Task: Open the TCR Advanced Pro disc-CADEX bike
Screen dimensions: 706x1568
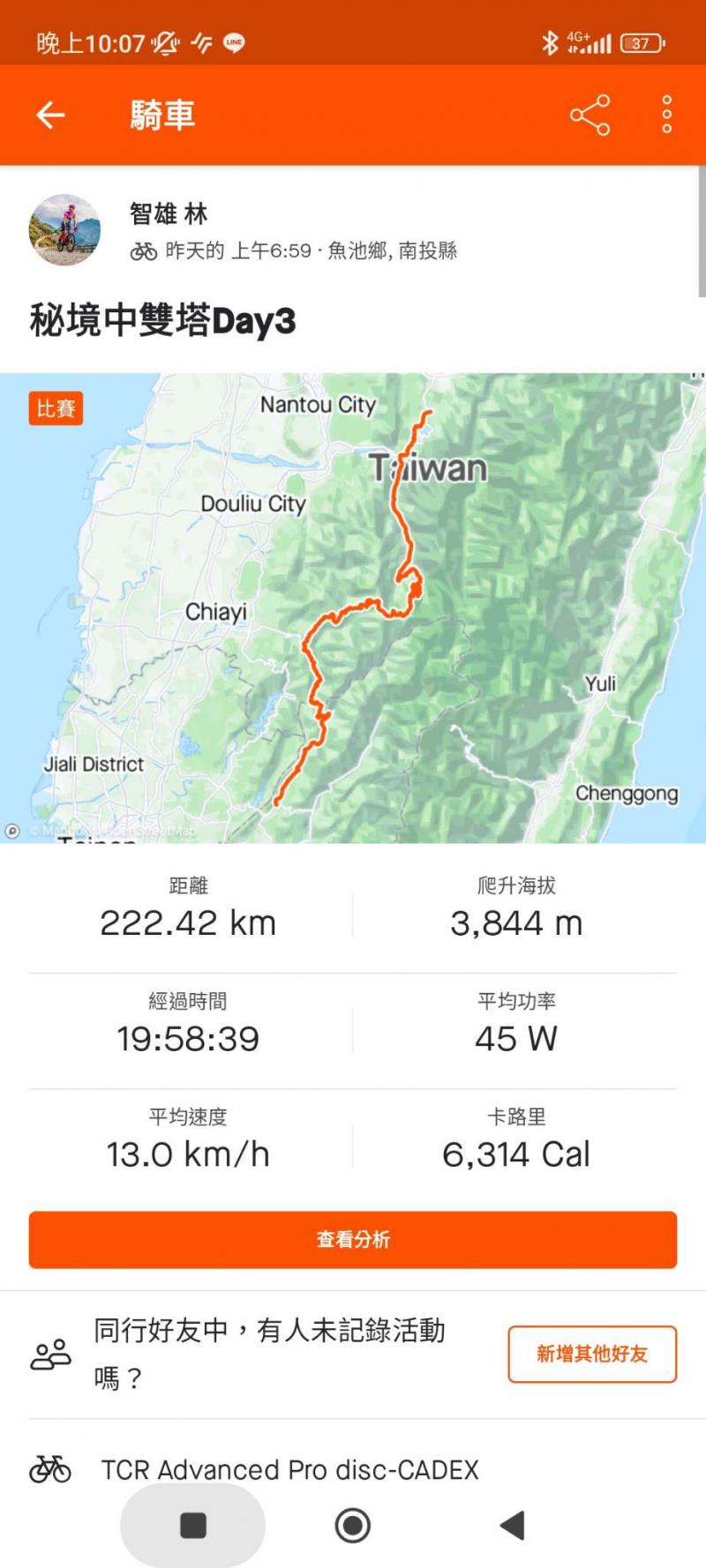Action: point(289,1469)
